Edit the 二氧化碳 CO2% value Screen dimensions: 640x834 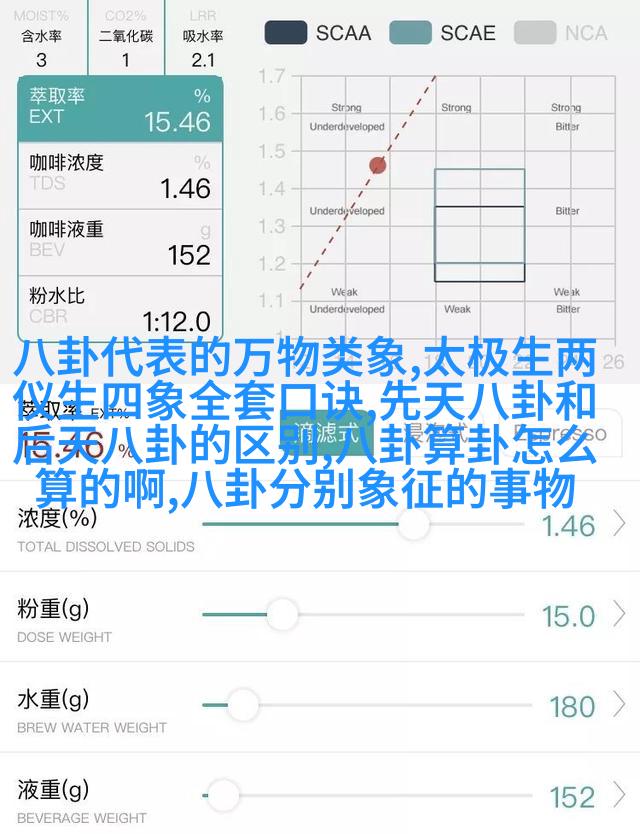click(126, 59)
